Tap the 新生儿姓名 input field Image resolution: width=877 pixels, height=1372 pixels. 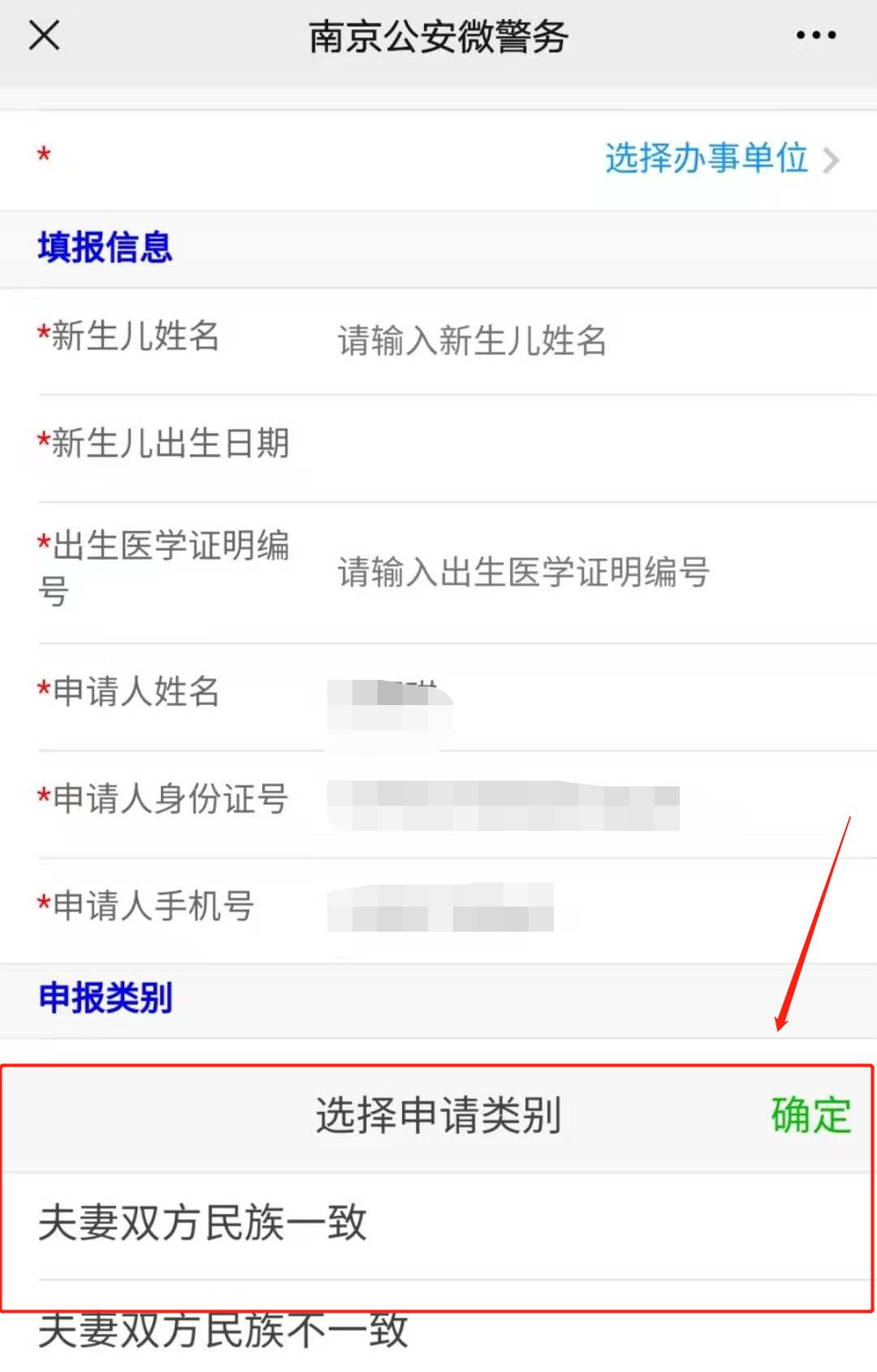click(x=568, y=340)
